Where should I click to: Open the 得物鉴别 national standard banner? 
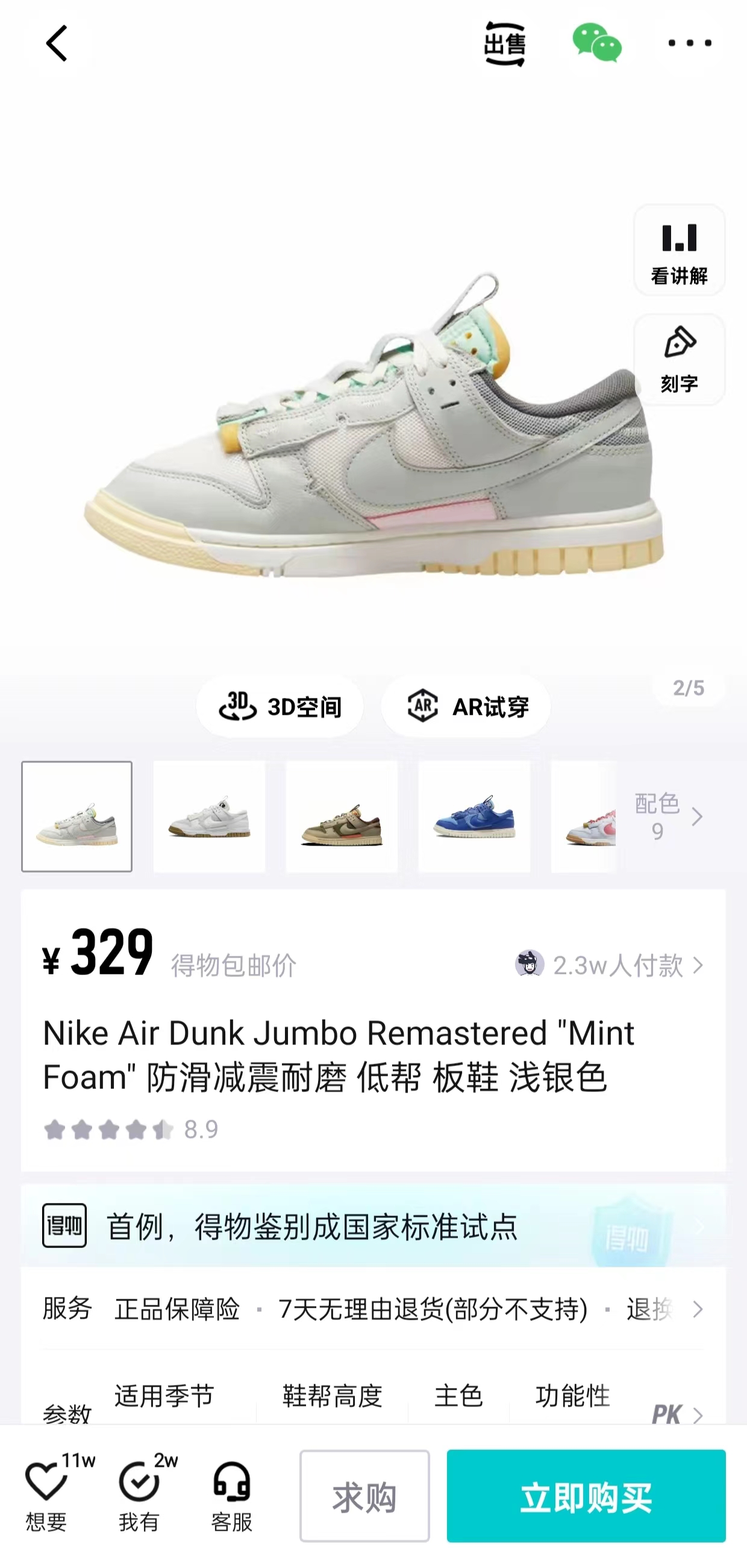373,1225
